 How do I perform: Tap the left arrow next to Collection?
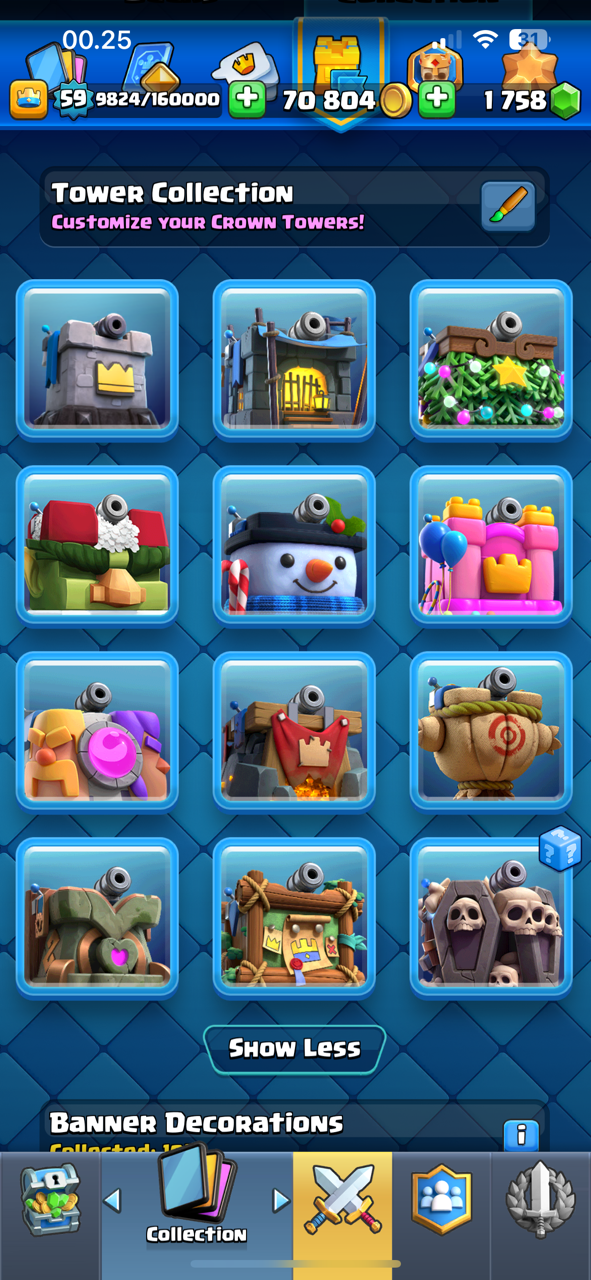[113, 1200]
